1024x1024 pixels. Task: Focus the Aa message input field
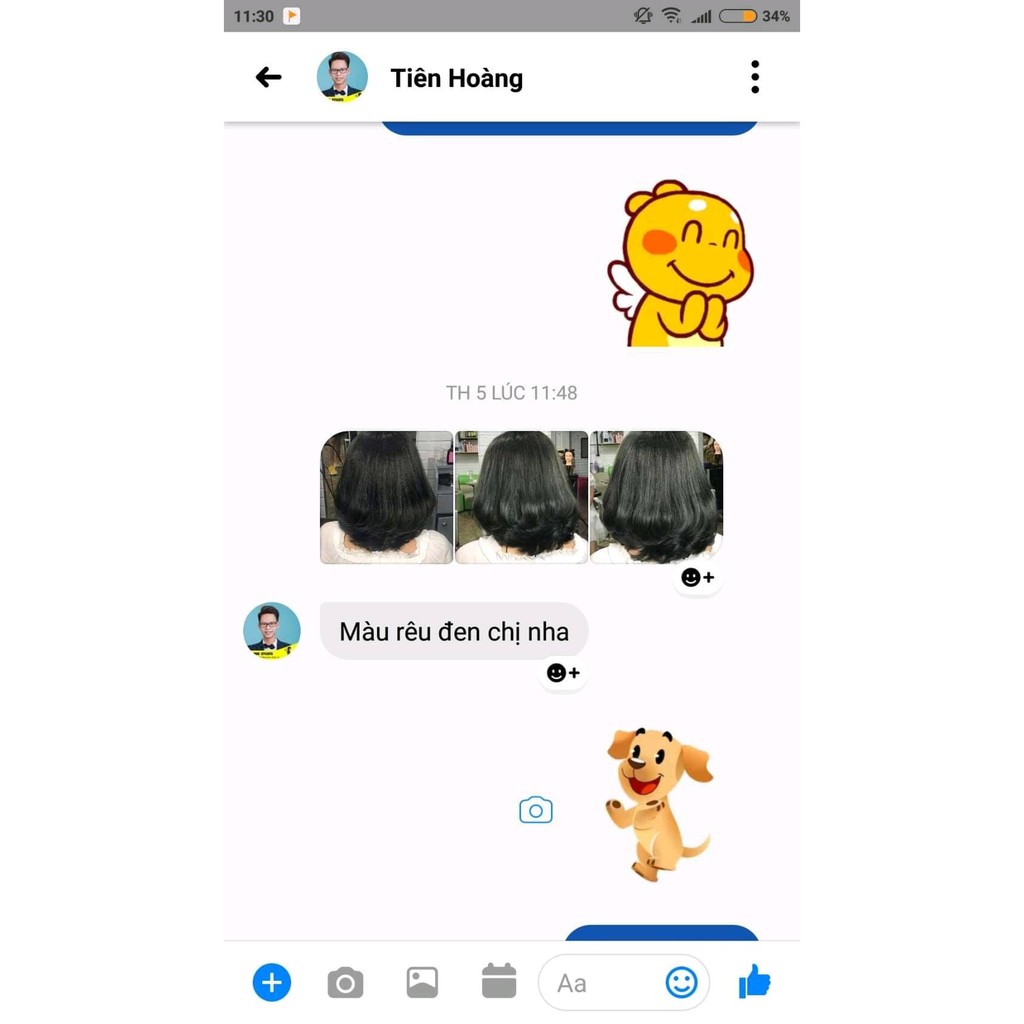point(600,983)
